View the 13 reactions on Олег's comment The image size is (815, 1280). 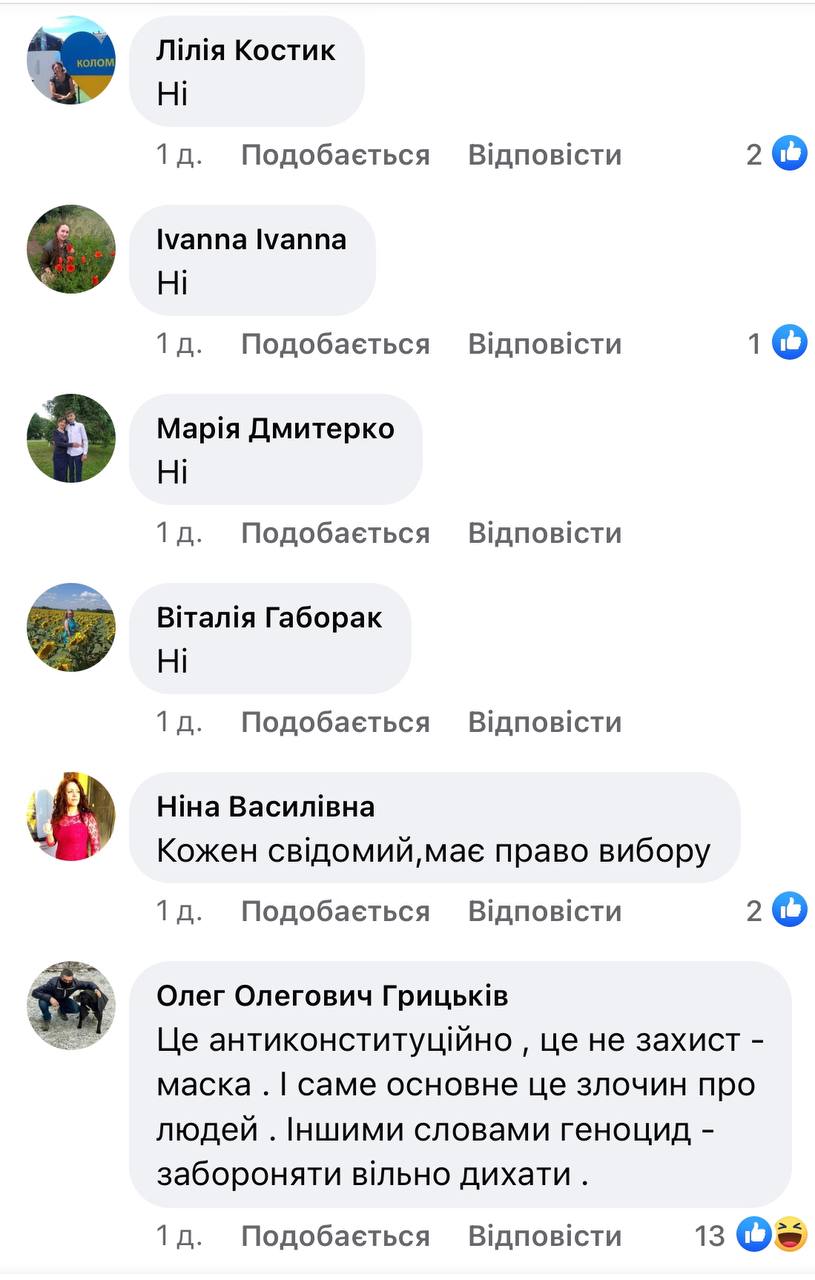tap(752, 1236)
